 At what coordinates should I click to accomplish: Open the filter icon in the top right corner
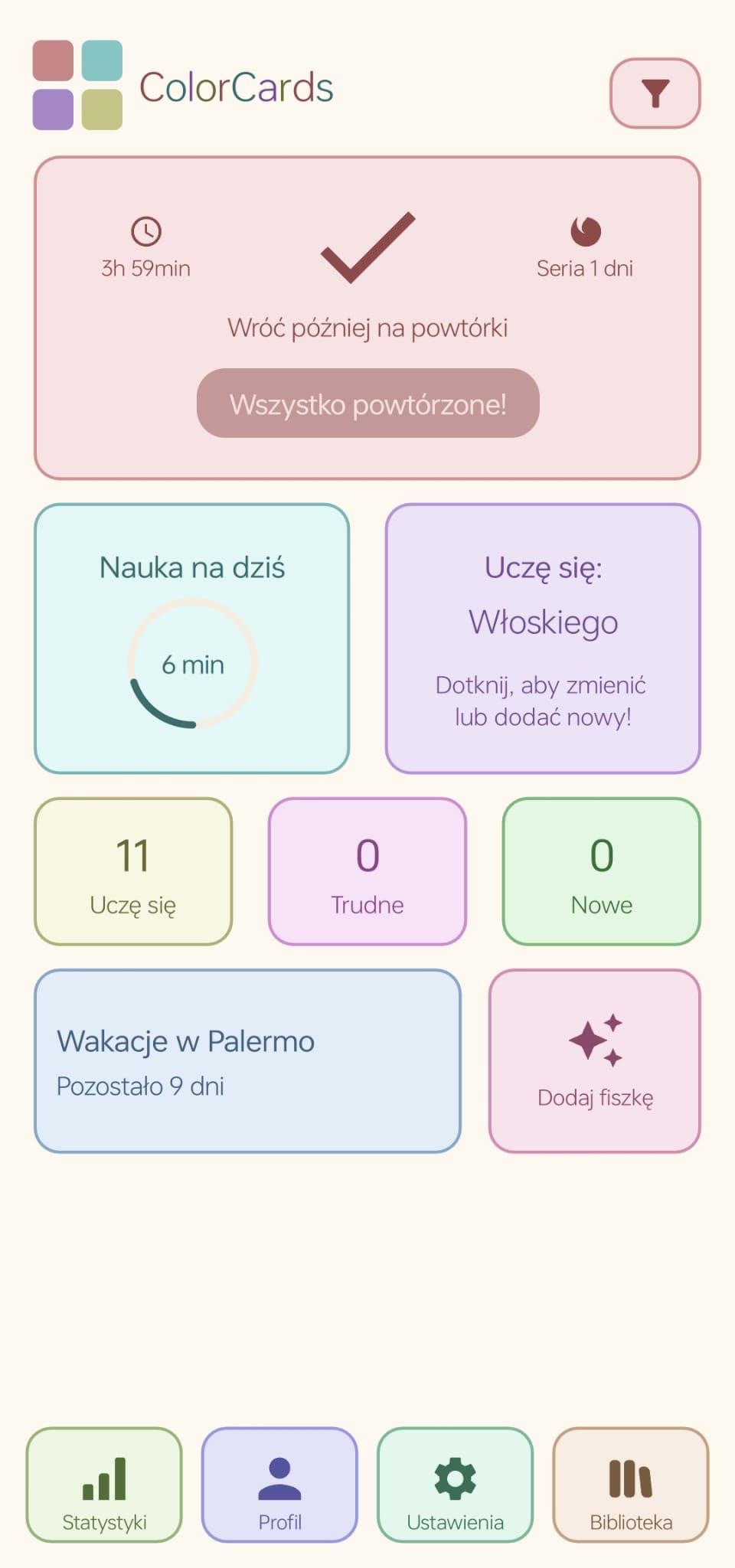655,93
